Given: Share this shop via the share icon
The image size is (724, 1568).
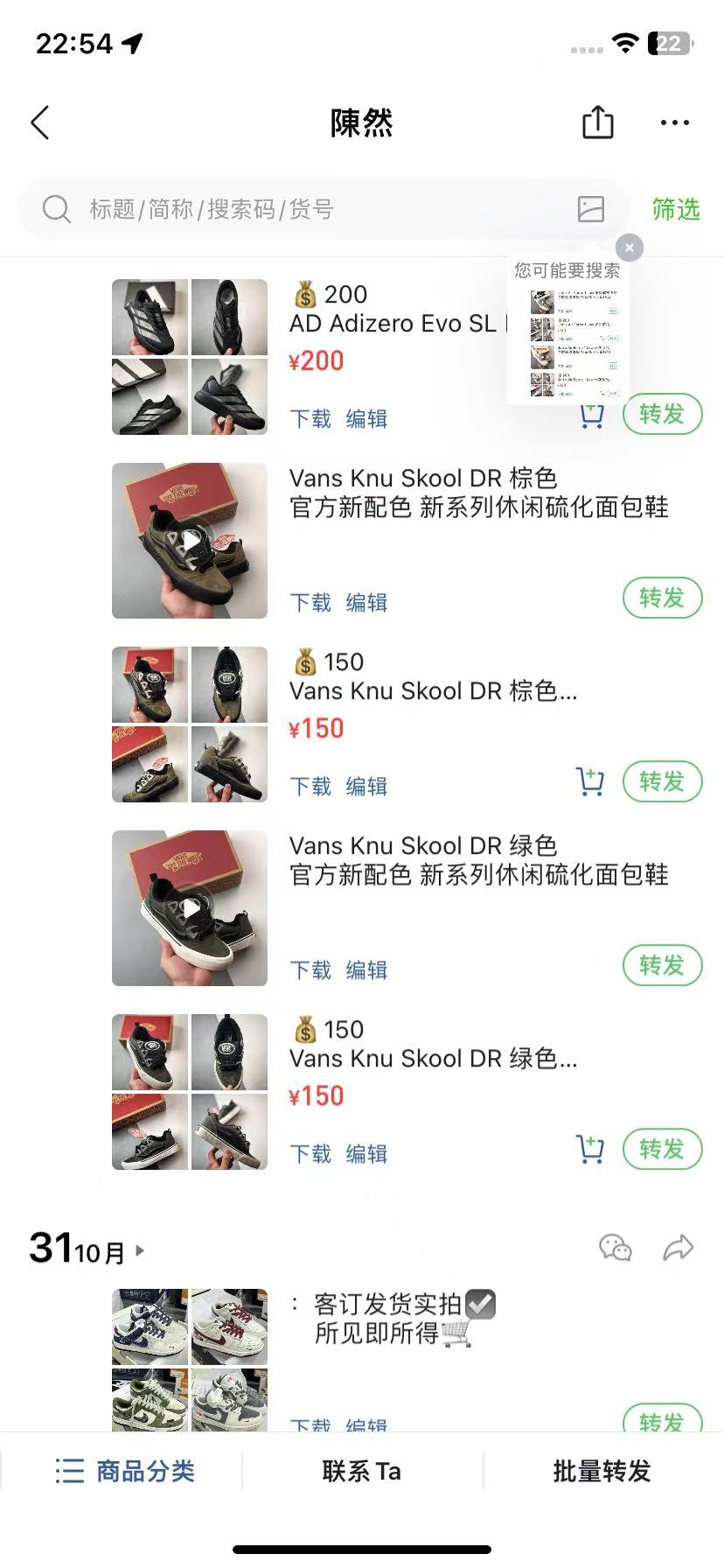Looking at the screenshot, I should [598, 122].
